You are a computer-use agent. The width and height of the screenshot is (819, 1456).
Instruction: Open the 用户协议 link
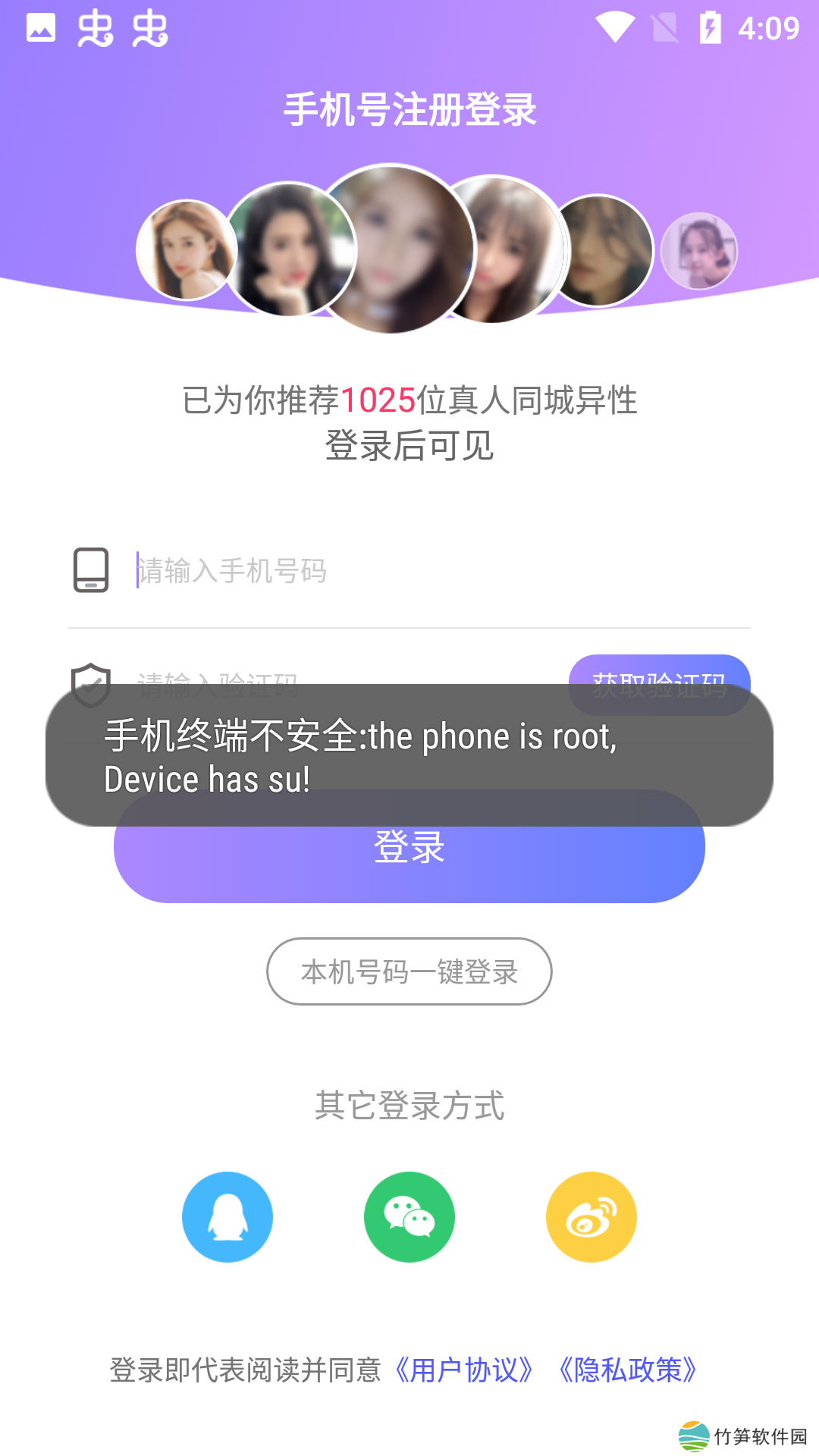coord(464,1370)
